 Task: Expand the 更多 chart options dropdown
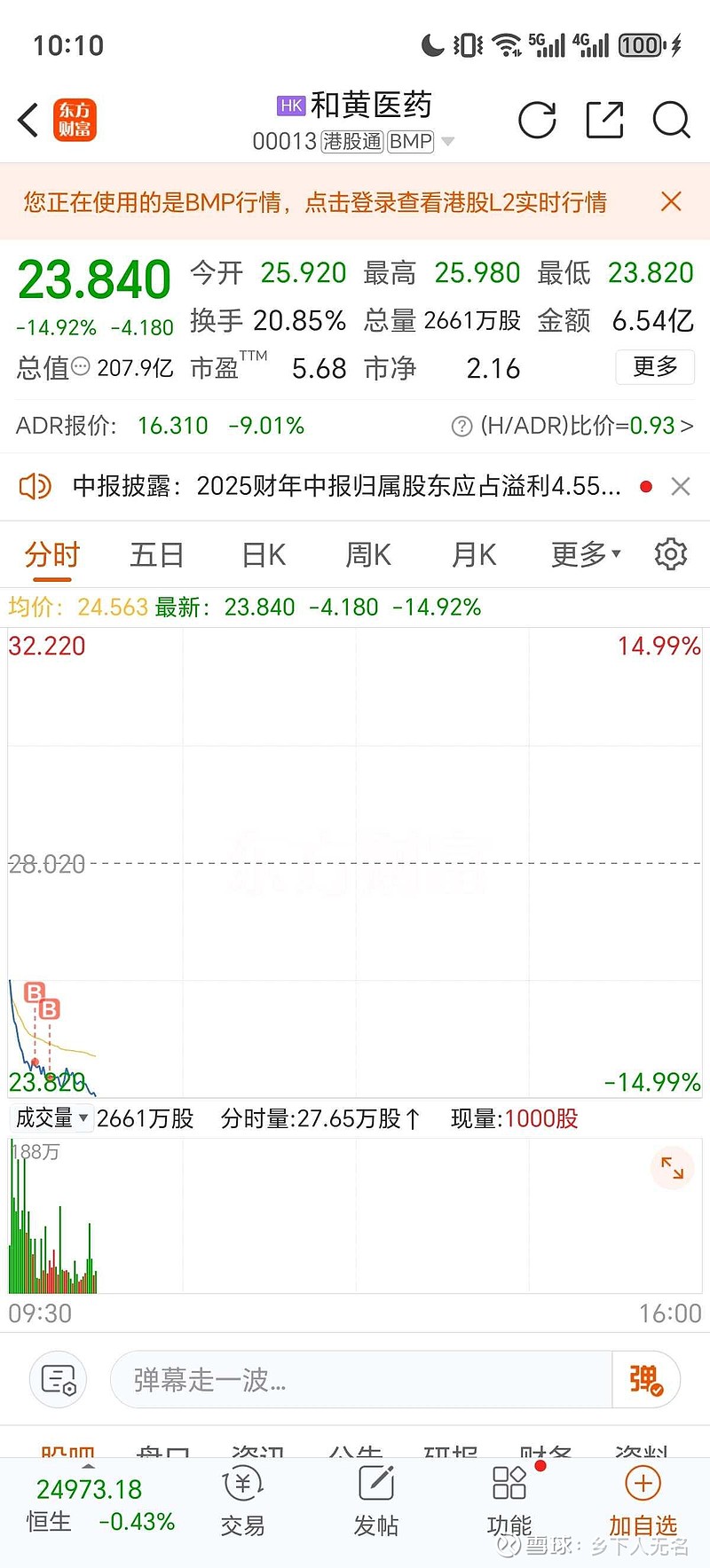coord(586,554)
